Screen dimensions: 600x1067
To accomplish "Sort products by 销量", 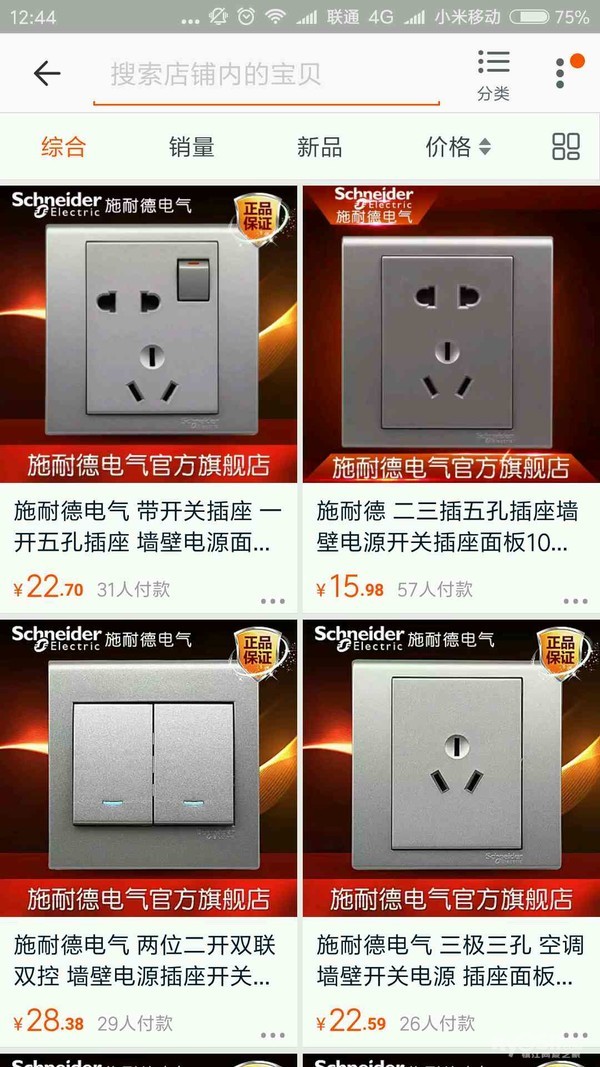I will [191, 148].
